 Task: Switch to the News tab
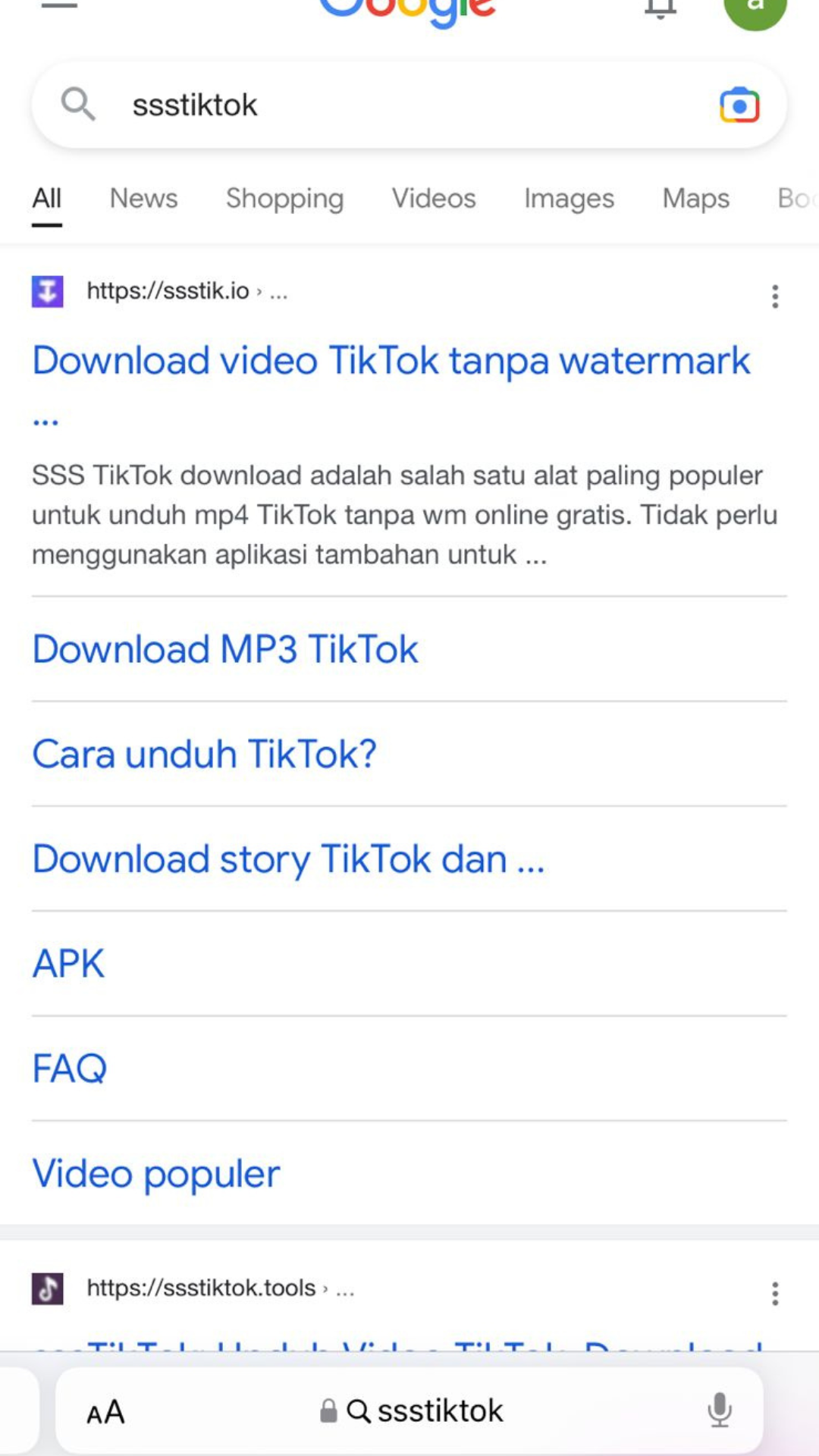[143, 198]
